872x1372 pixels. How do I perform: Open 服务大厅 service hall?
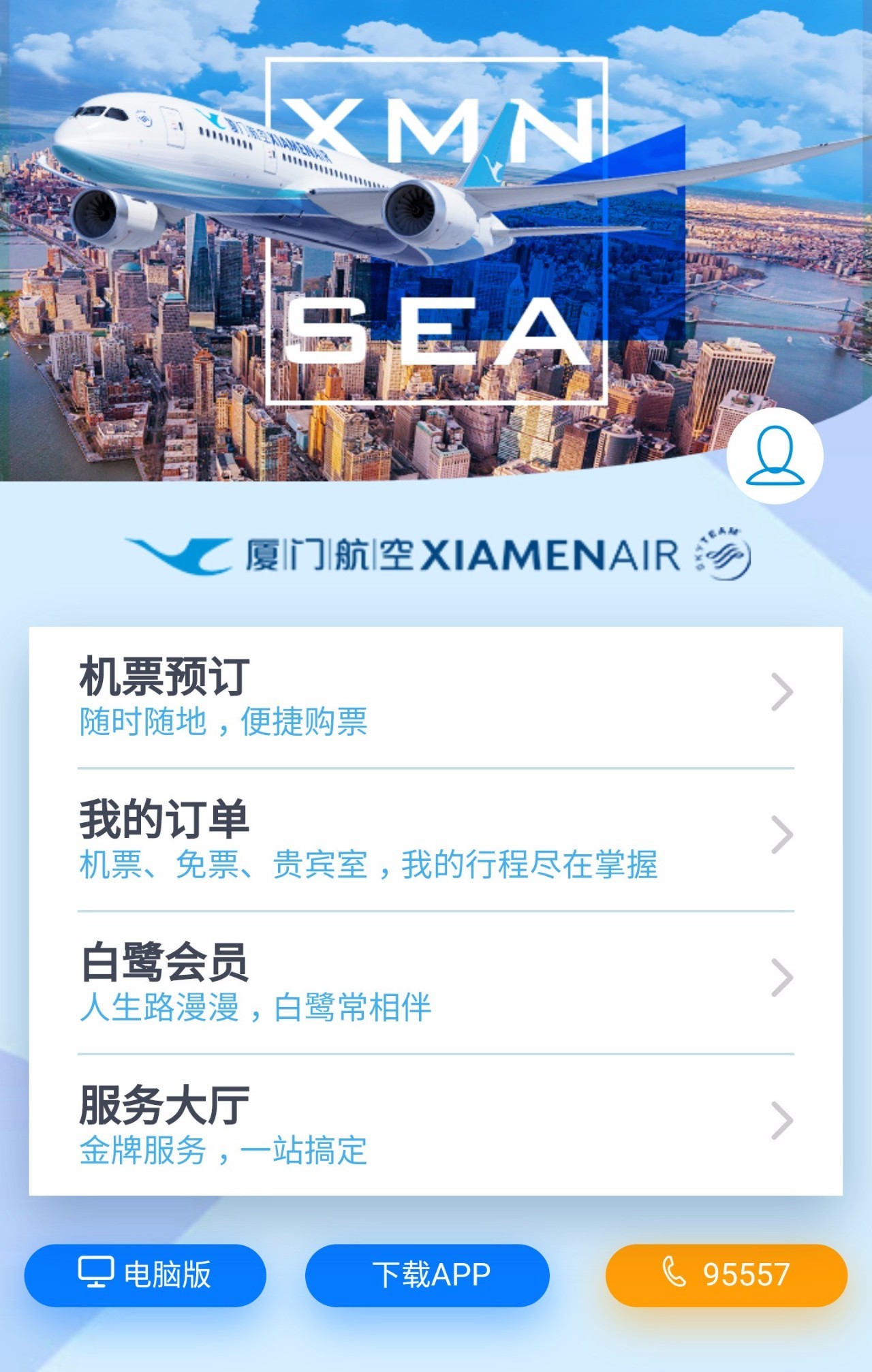pos(435,1125)
